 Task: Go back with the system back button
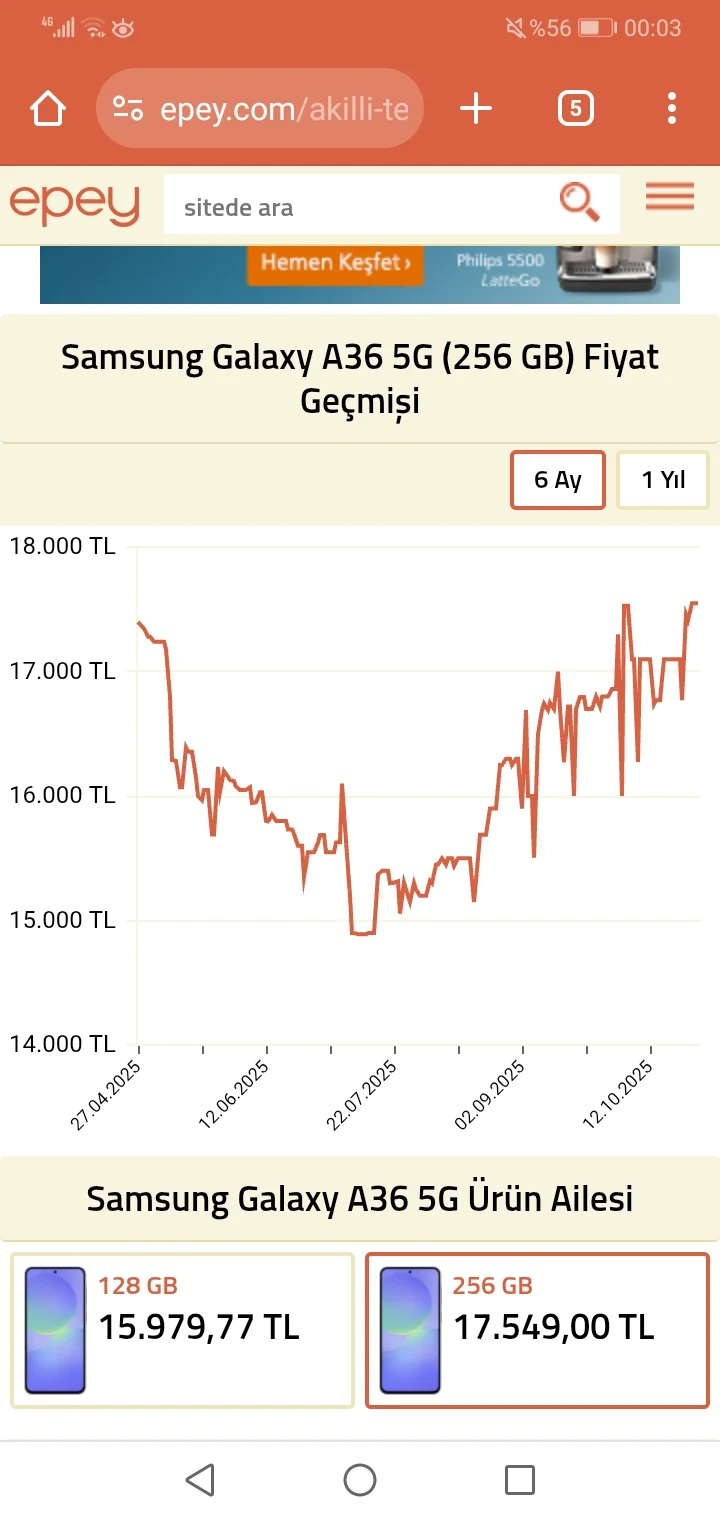[200, 1480]
